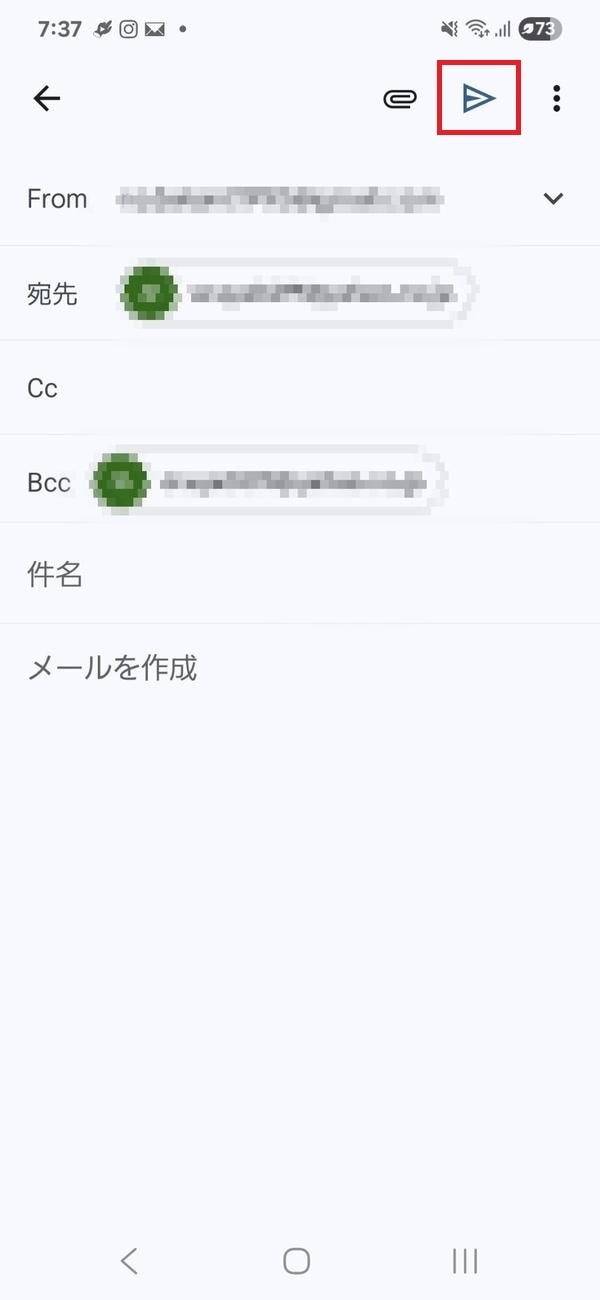Select the recipient chip in 宛先 field
The image size is (600, 1300).
[x=295, y=293]
